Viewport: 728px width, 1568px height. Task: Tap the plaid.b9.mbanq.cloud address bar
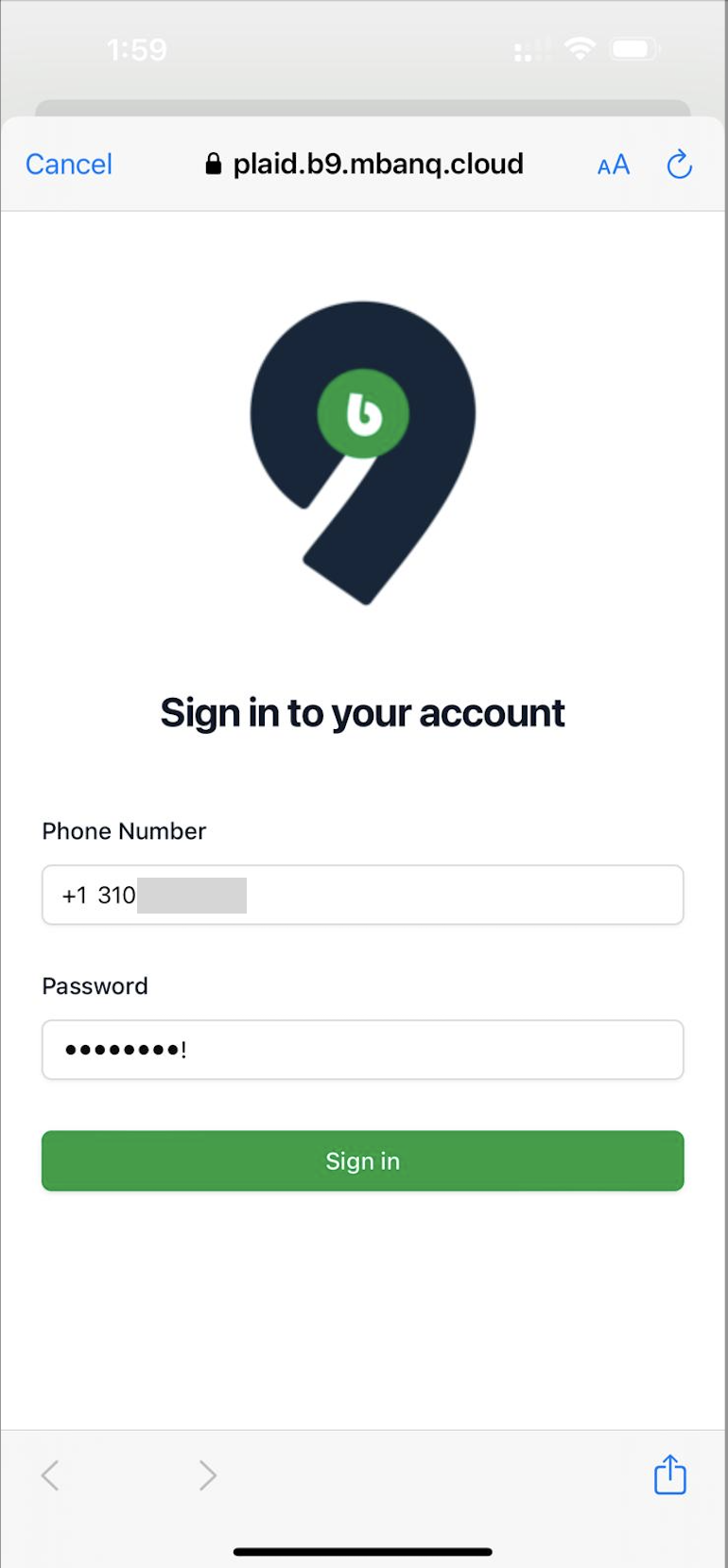[x=364, y=165]
